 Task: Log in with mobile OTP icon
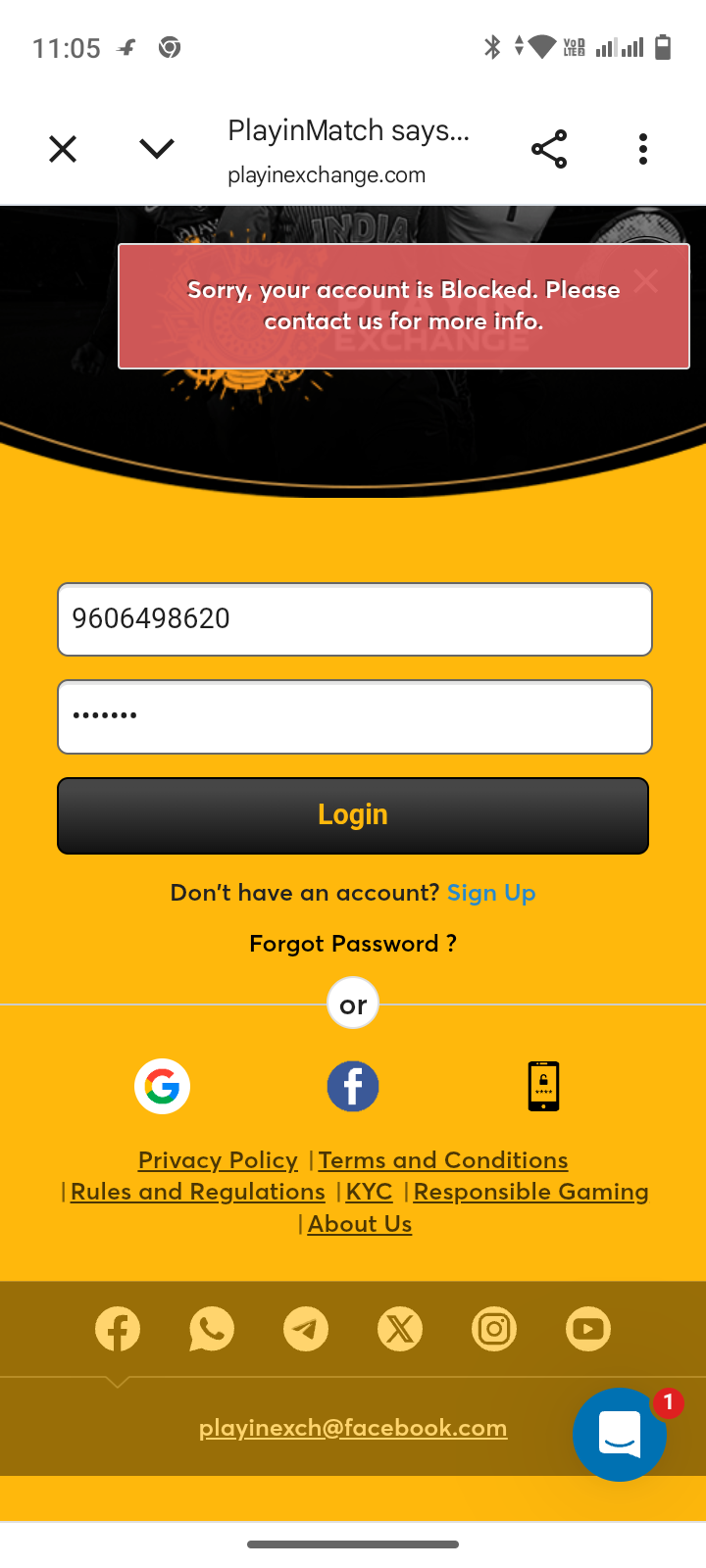pyautogui.click(x=543, y=1086)
